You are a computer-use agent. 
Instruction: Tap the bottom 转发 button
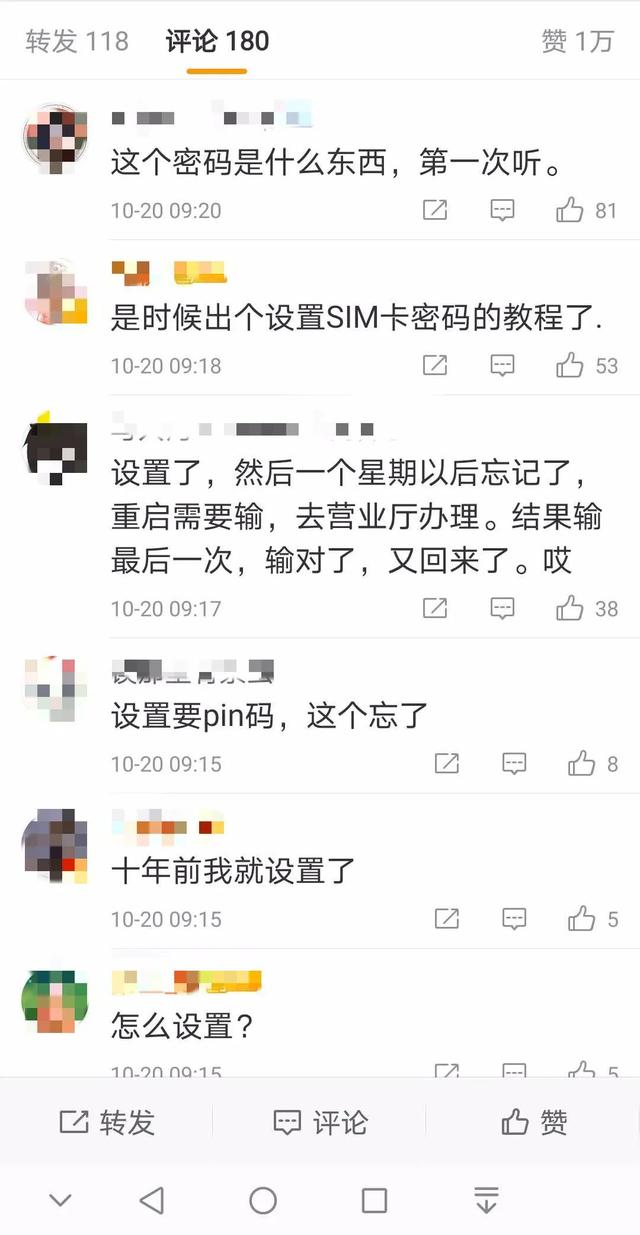[x=107, y=1122]
